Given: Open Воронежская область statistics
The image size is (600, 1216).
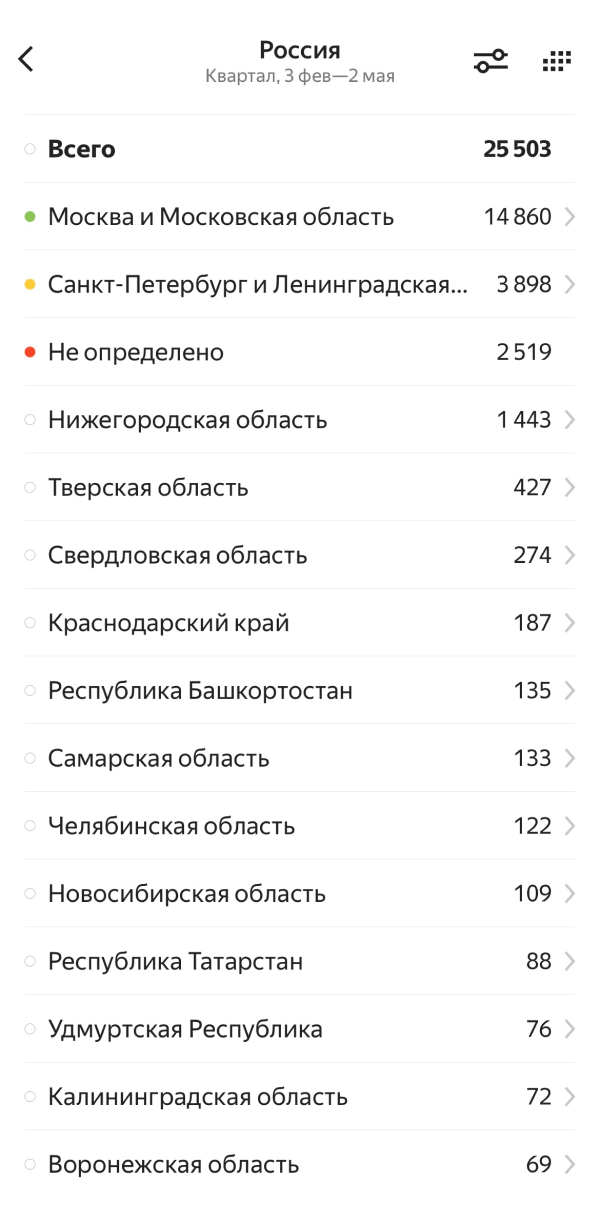Looking at the screenshot, I should click(x=300, y=1164).
